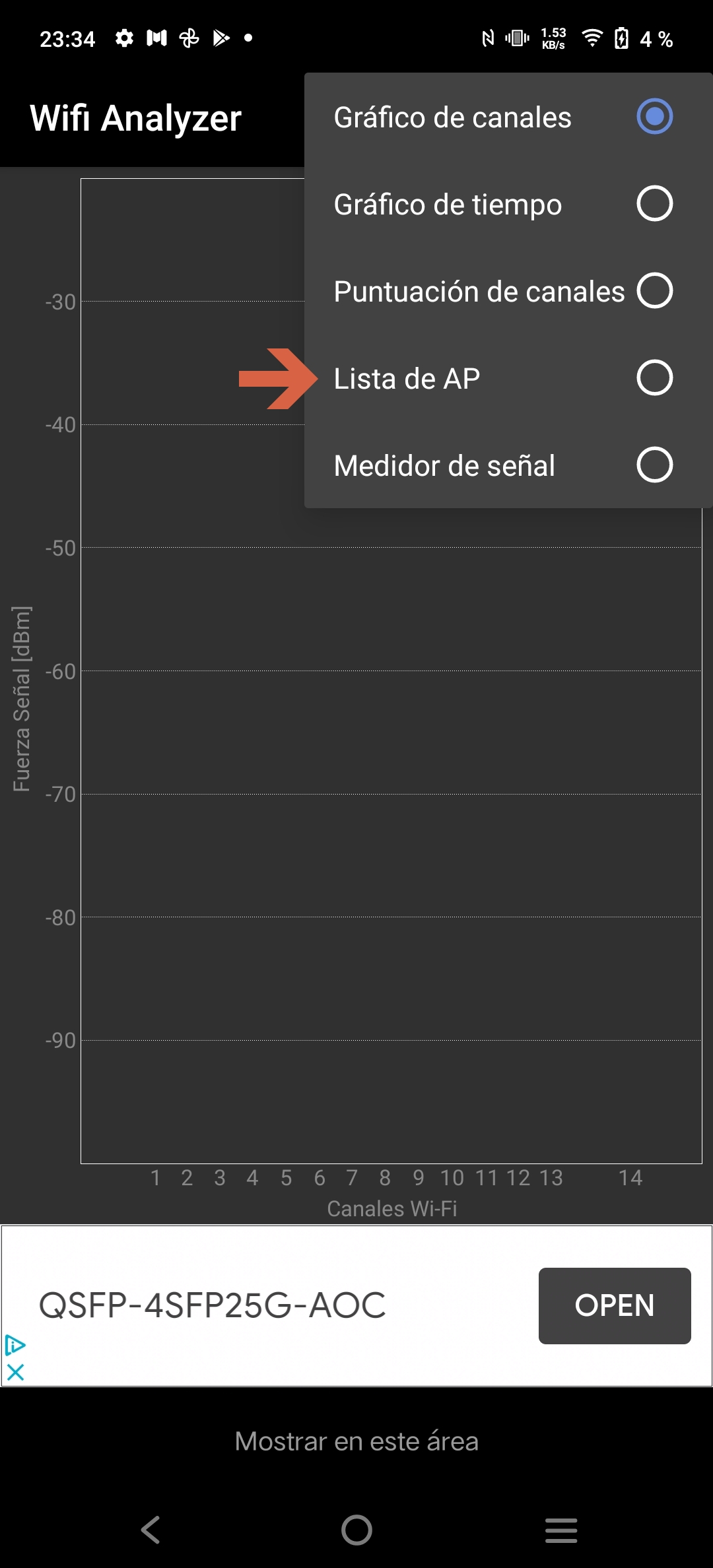Select the Gráfico de canales option
Screen dimensions: 713x1568
point(508,117)
